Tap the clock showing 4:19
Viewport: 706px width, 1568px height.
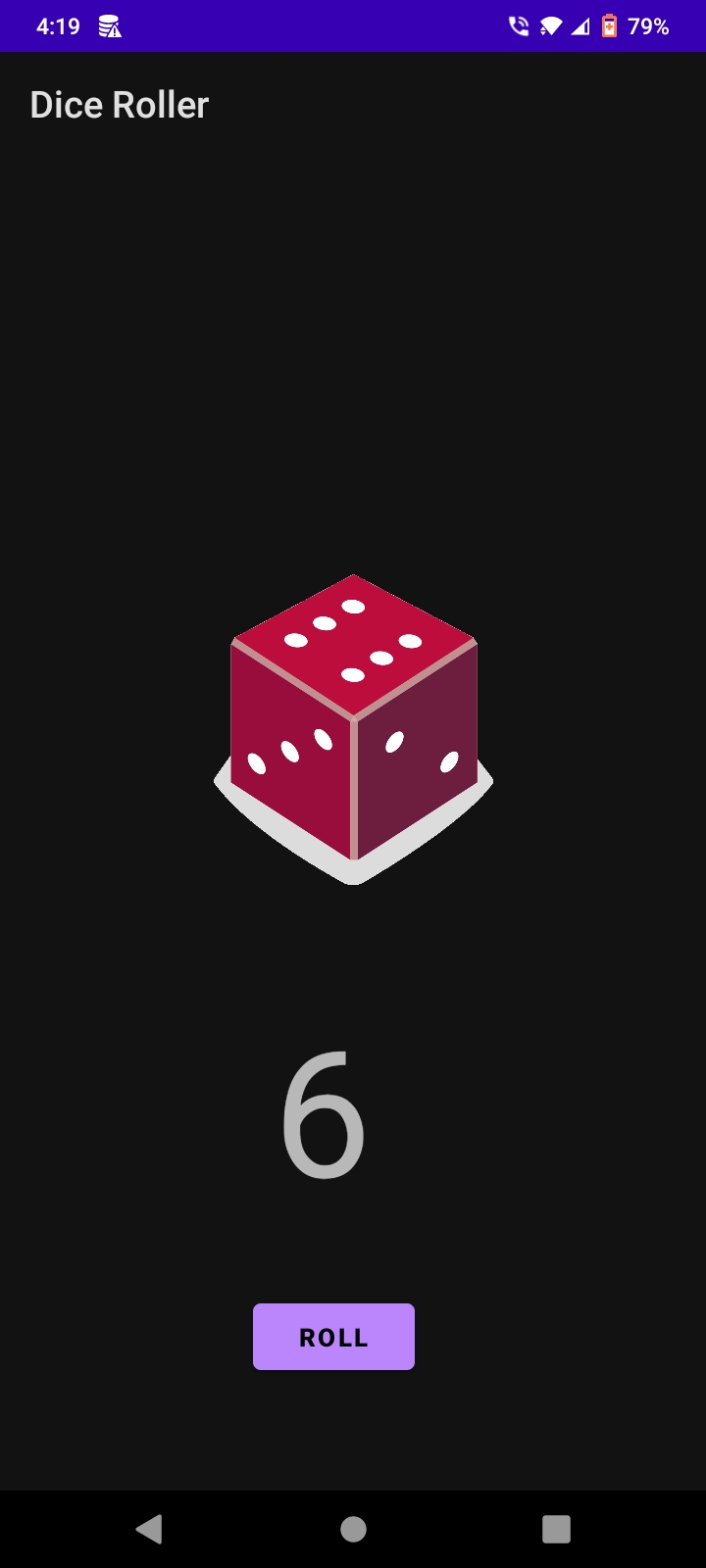(x=58, y=26)
